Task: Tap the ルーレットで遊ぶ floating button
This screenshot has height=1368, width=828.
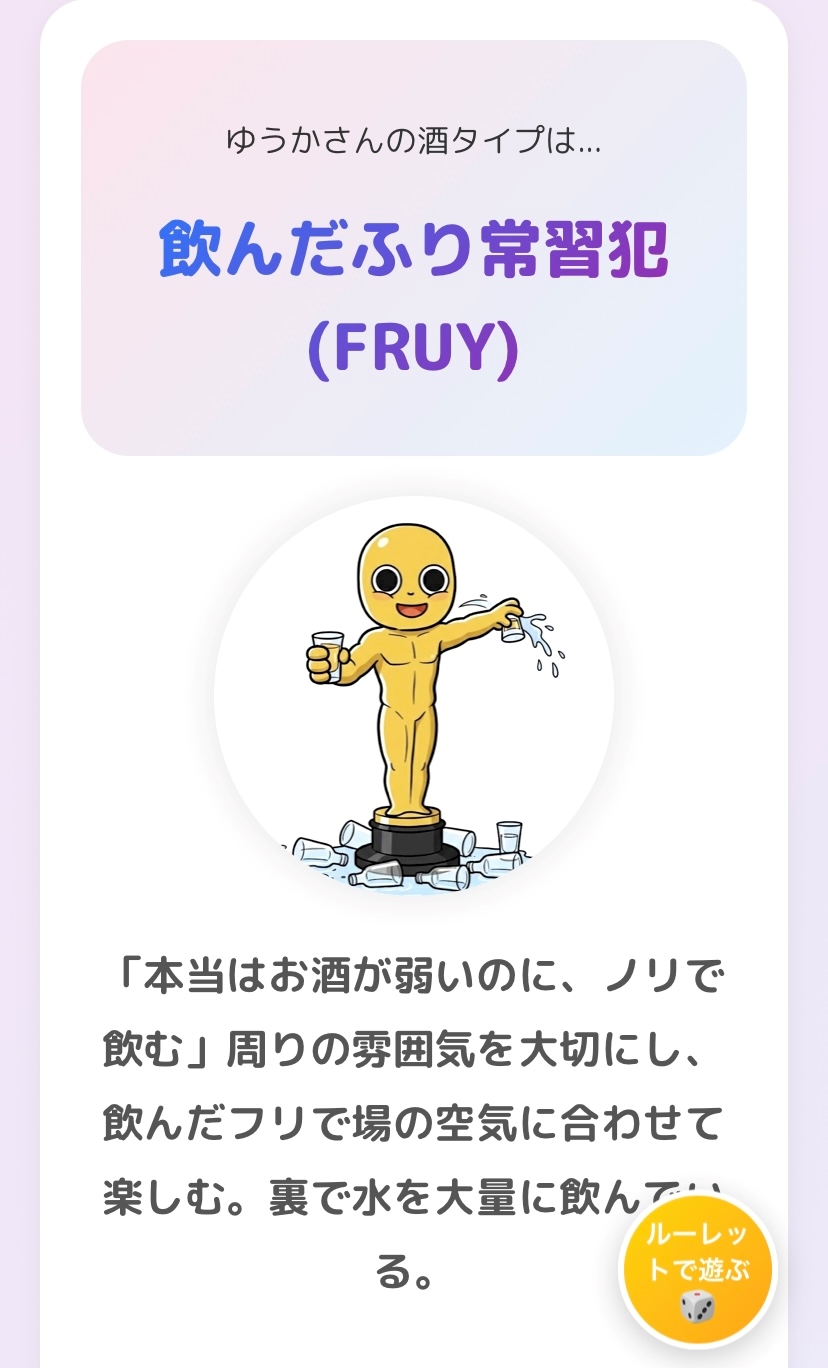Action: pyautogui.click(x=698, y=1270)
